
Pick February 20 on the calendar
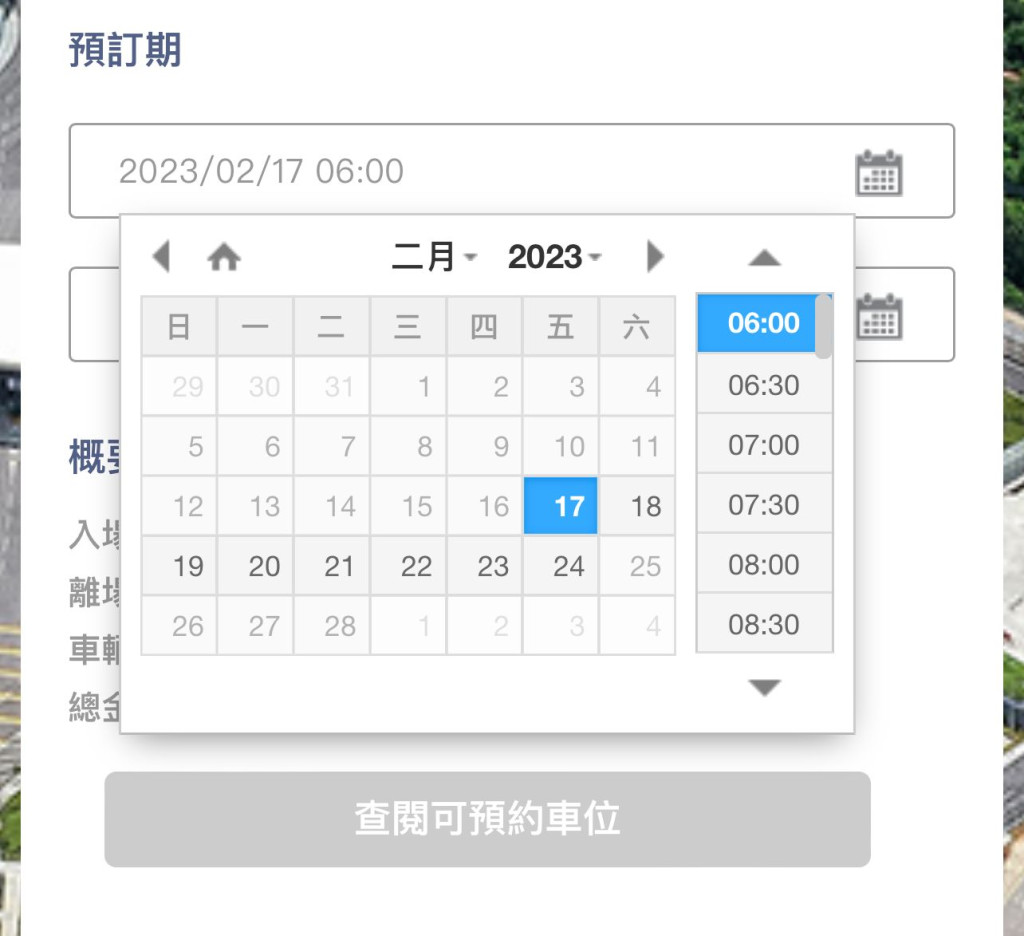(256, 566)
